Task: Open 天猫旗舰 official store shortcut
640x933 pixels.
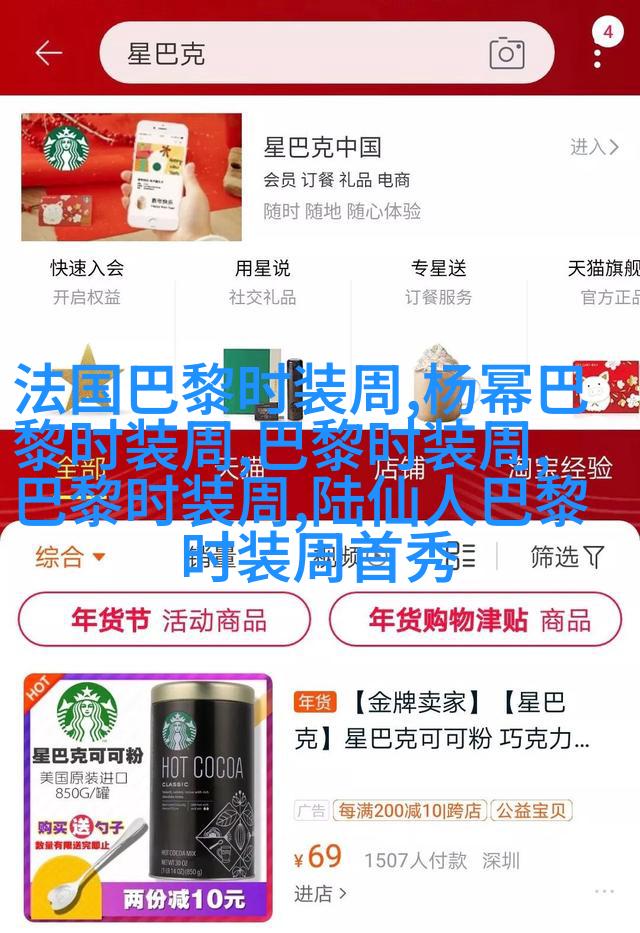Action: coord(603,281)
